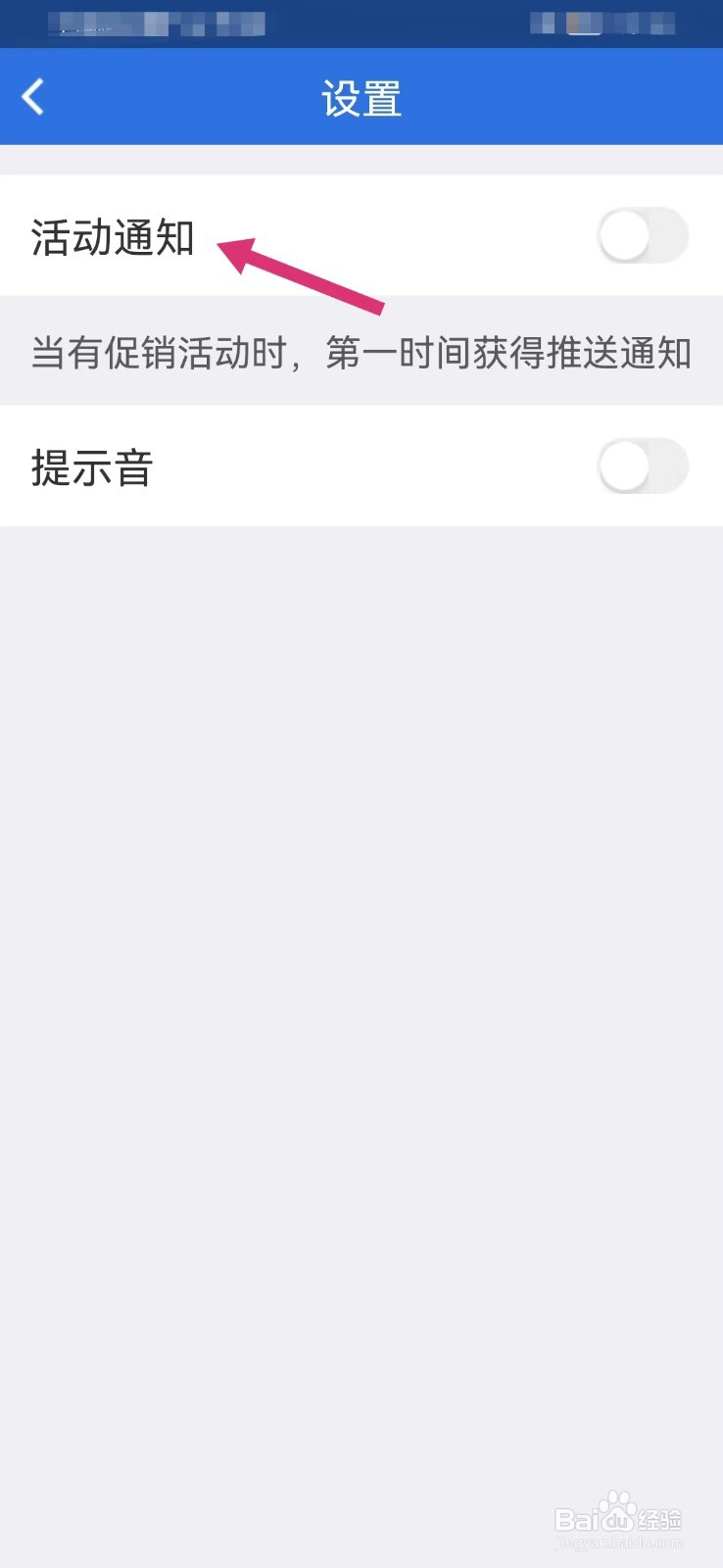Tap the status bar area at the top
Viewport: 723px width, 1568px height.
[x=361, y=22]
